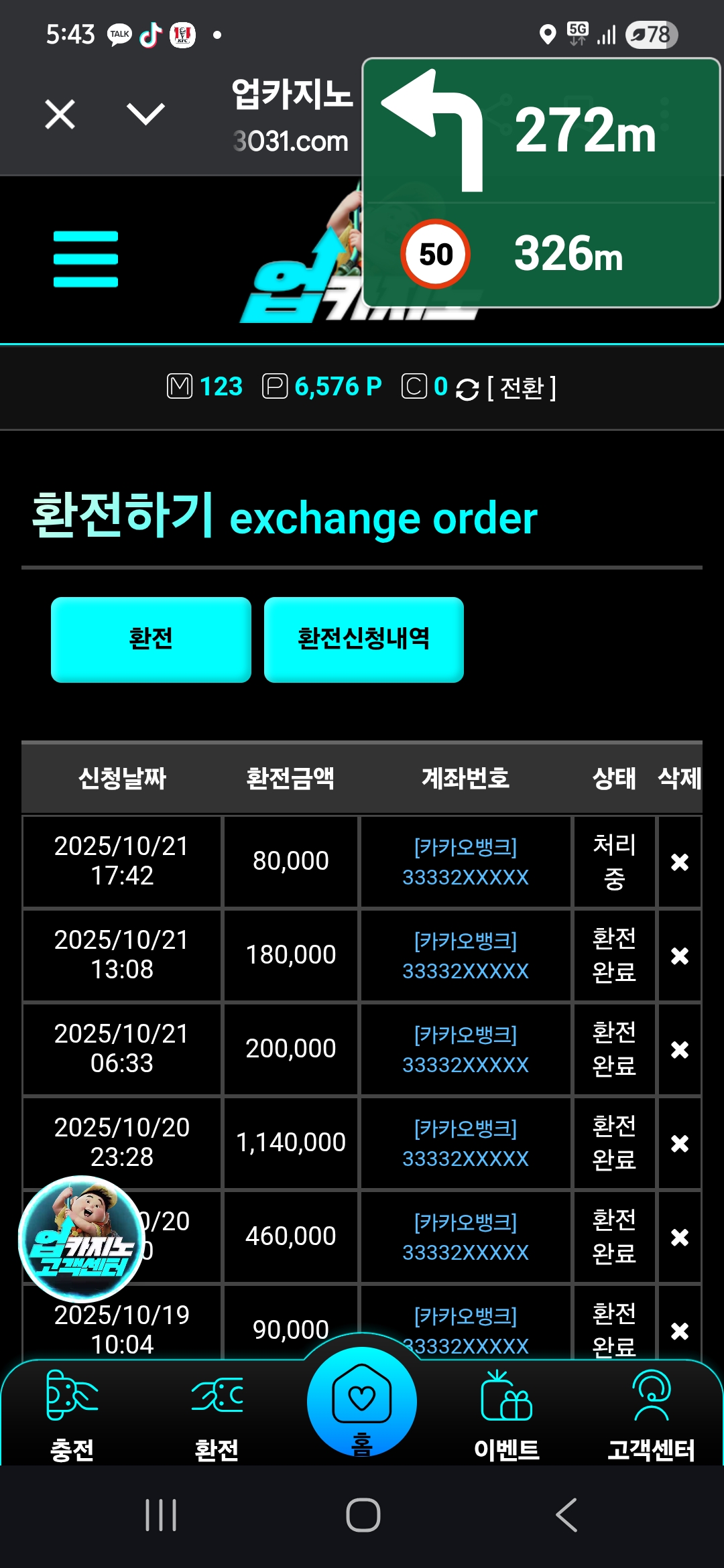Open the floating 고객센터 chat bubble
This screenshot has width=724, height=1568.
coord(81,1239)
